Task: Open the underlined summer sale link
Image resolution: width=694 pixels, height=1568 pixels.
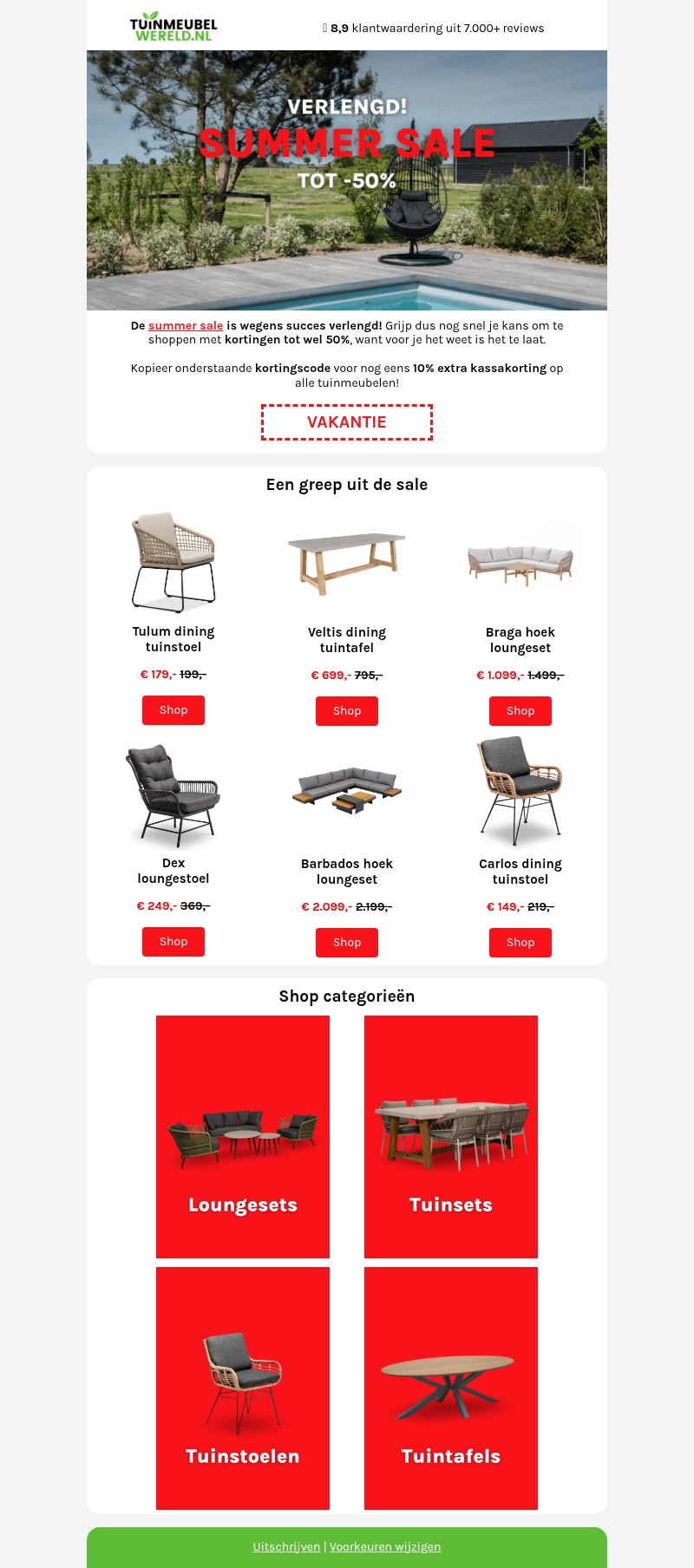Action: point(186,326)
